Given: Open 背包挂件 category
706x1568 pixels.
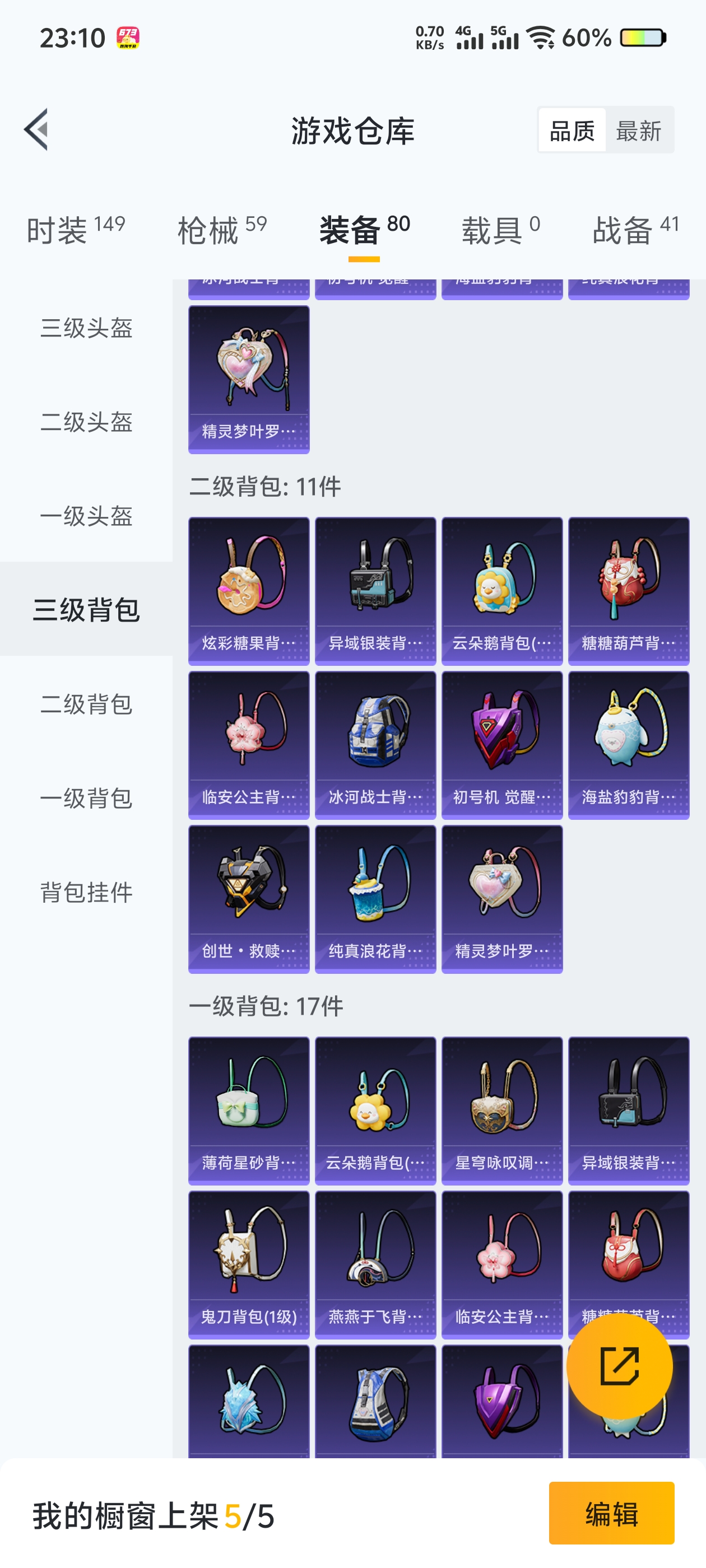Looking at the screenshot, I should 86,892.
